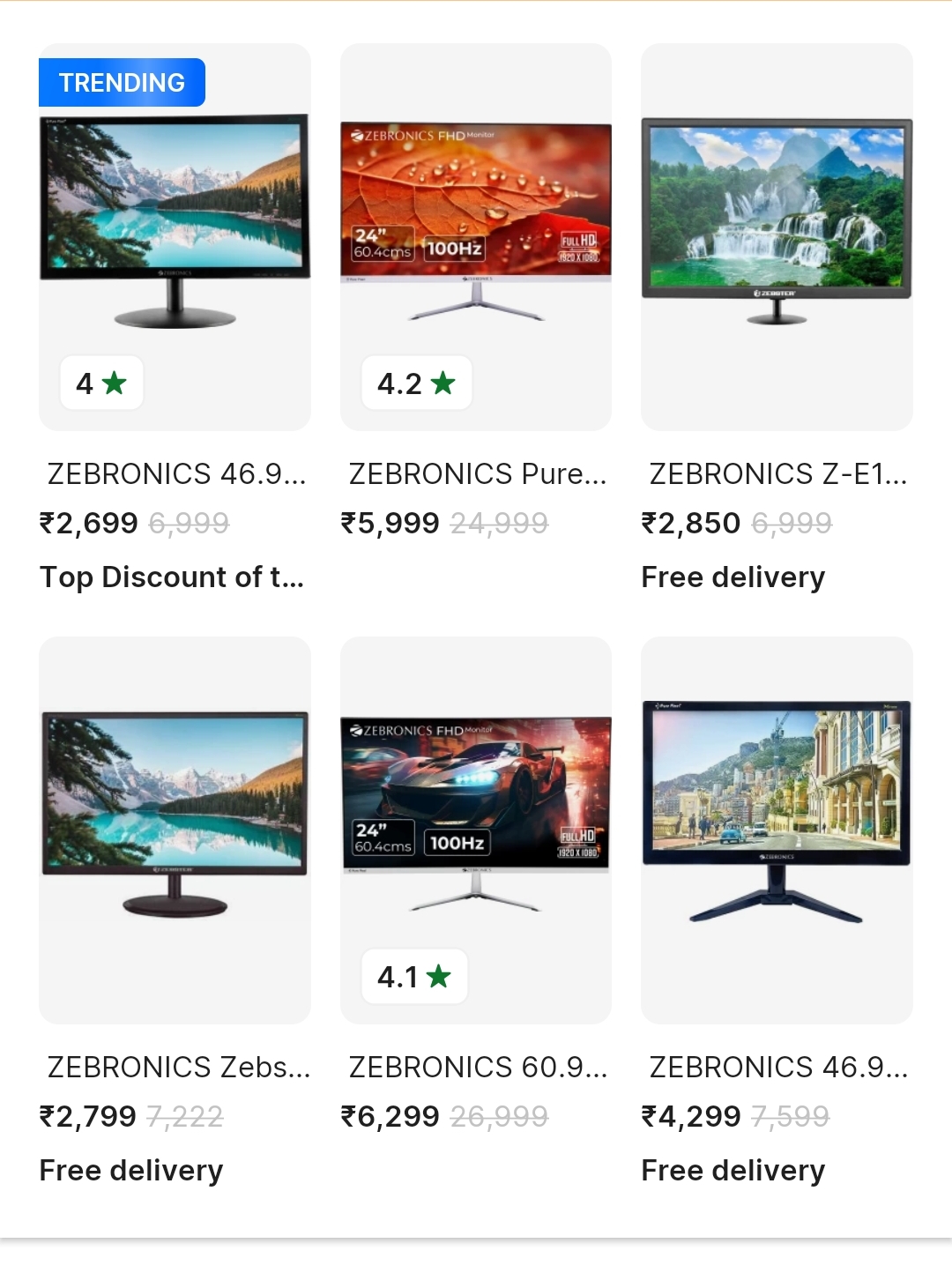Open the ZEBRONICS Zebs monitor at ₹2,799

point(175,829)
